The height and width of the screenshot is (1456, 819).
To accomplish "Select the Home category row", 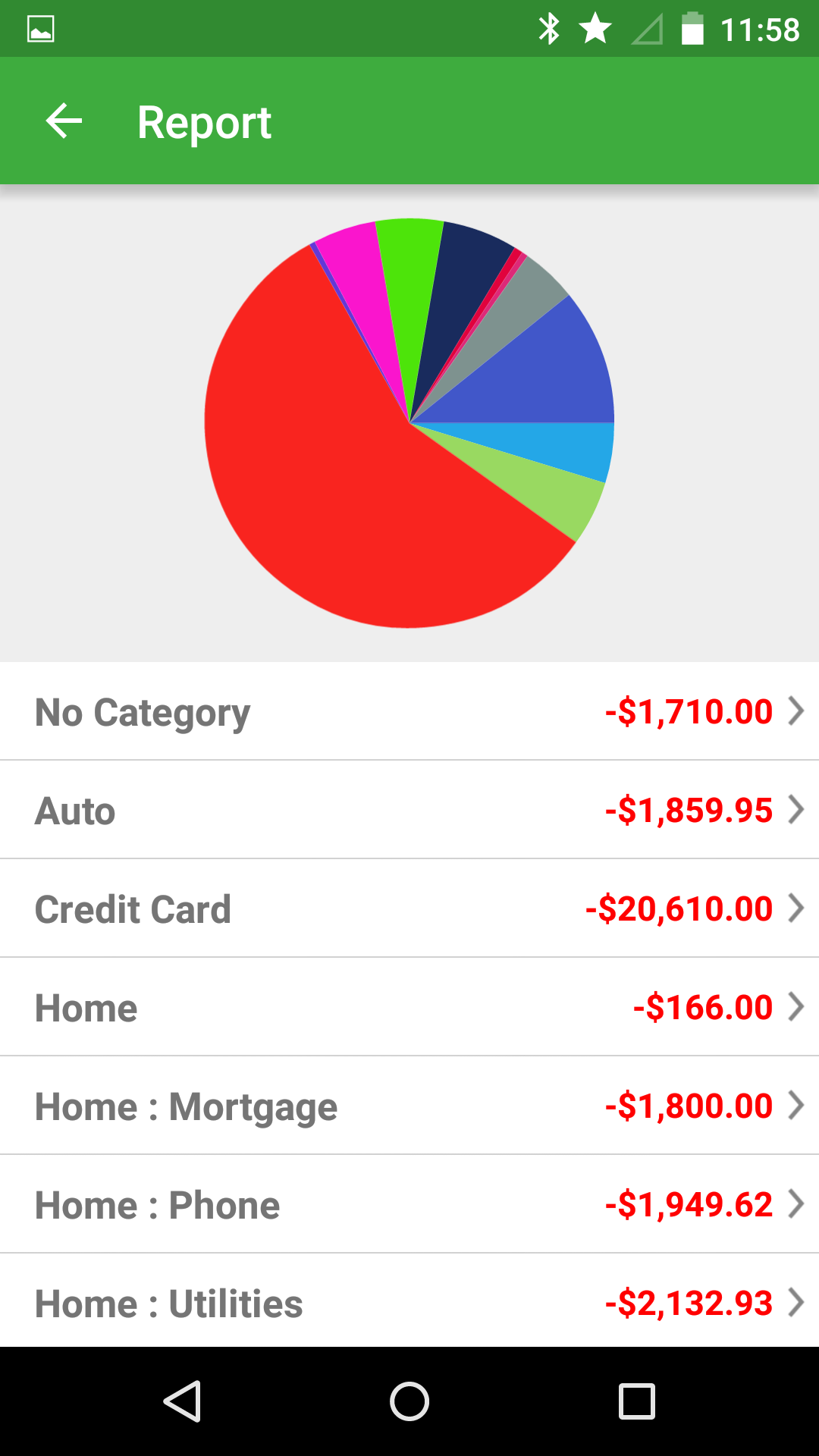I will [409, 1006].
